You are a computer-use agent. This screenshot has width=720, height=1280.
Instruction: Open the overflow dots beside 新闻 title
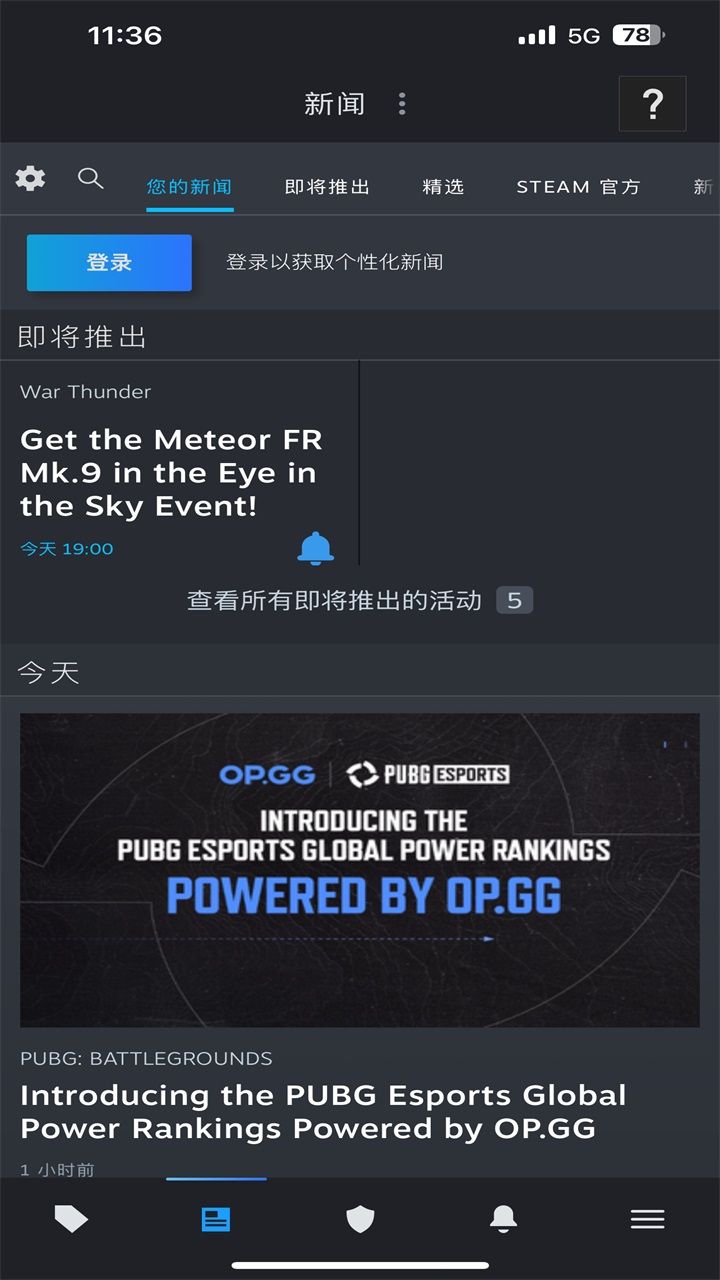[x=401, y=104]
